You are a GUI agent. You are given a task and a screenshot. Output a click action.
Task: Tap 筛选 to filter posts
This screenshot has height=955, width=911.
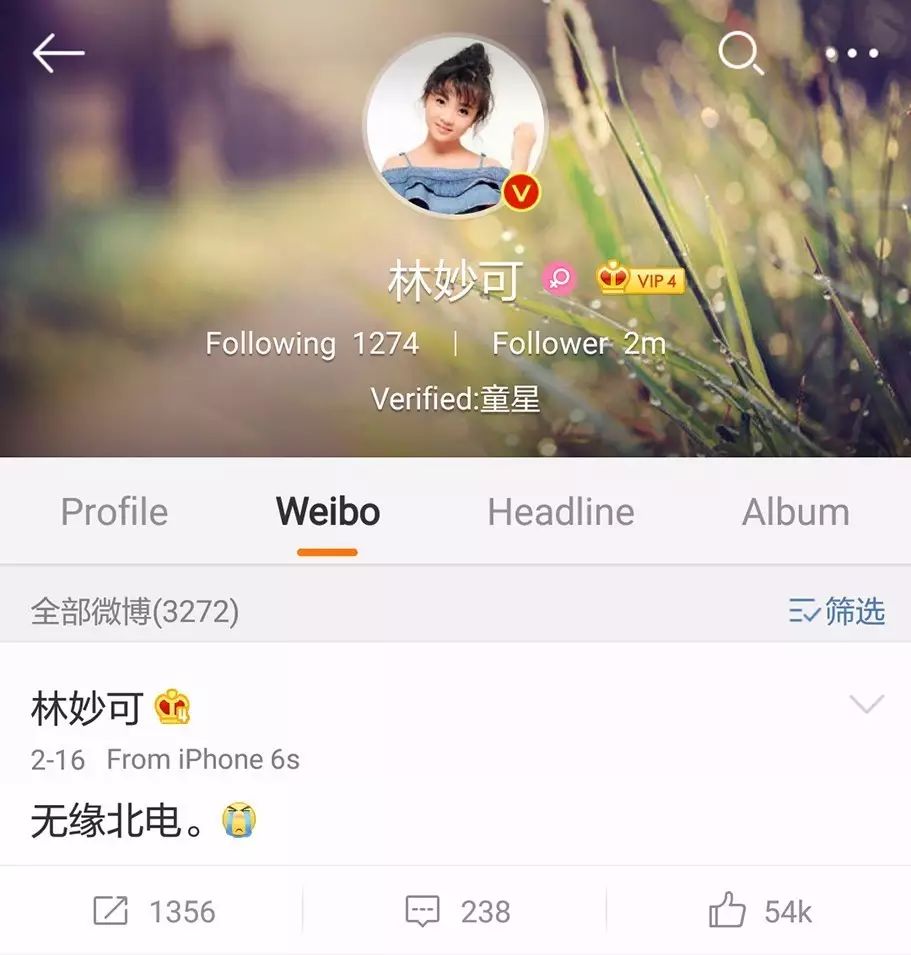pos(836,610)
